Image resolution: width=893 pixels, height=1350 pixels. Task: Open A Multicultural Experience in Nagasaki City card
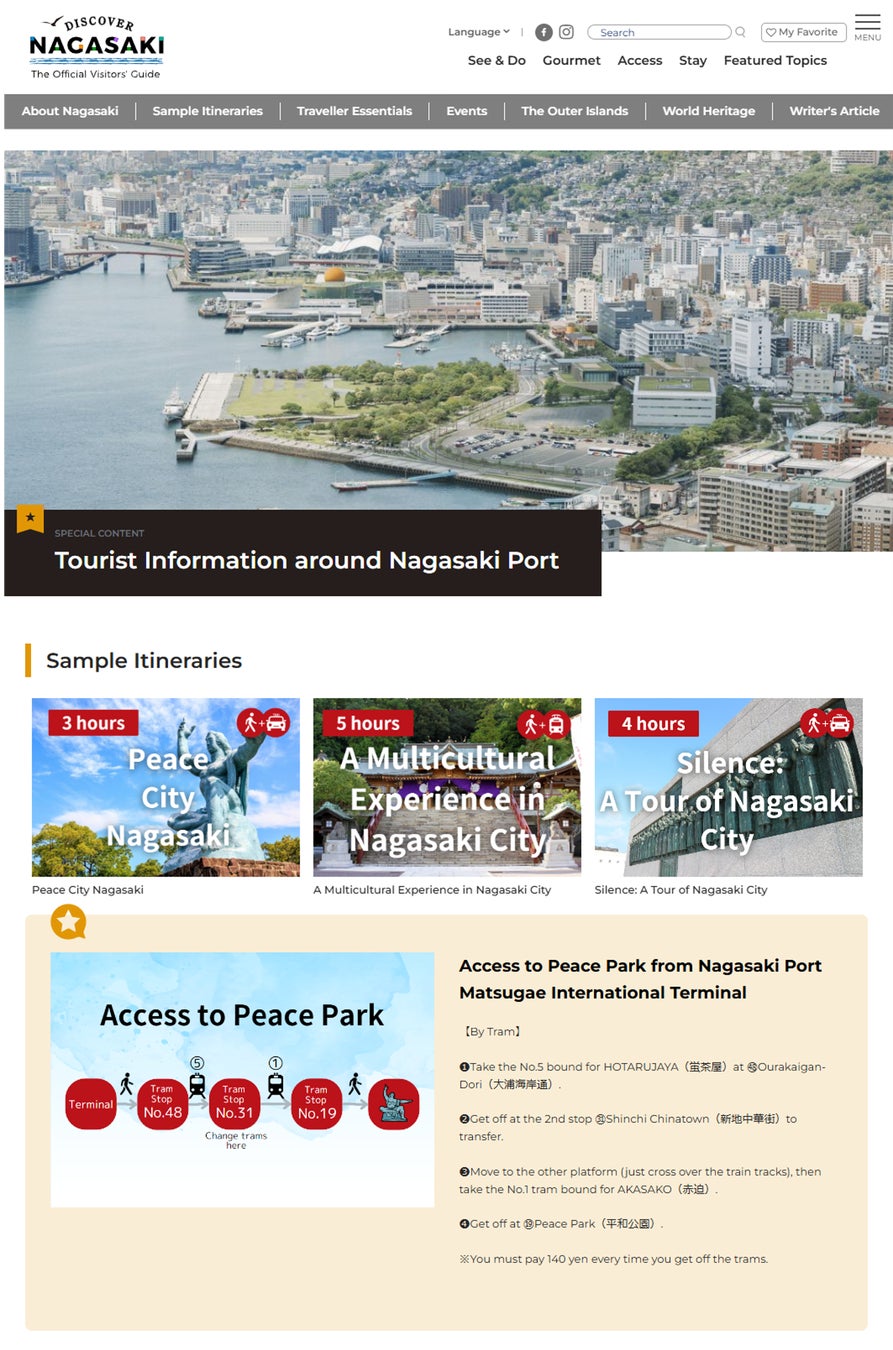pyautogui.click(x=447, y=787)
